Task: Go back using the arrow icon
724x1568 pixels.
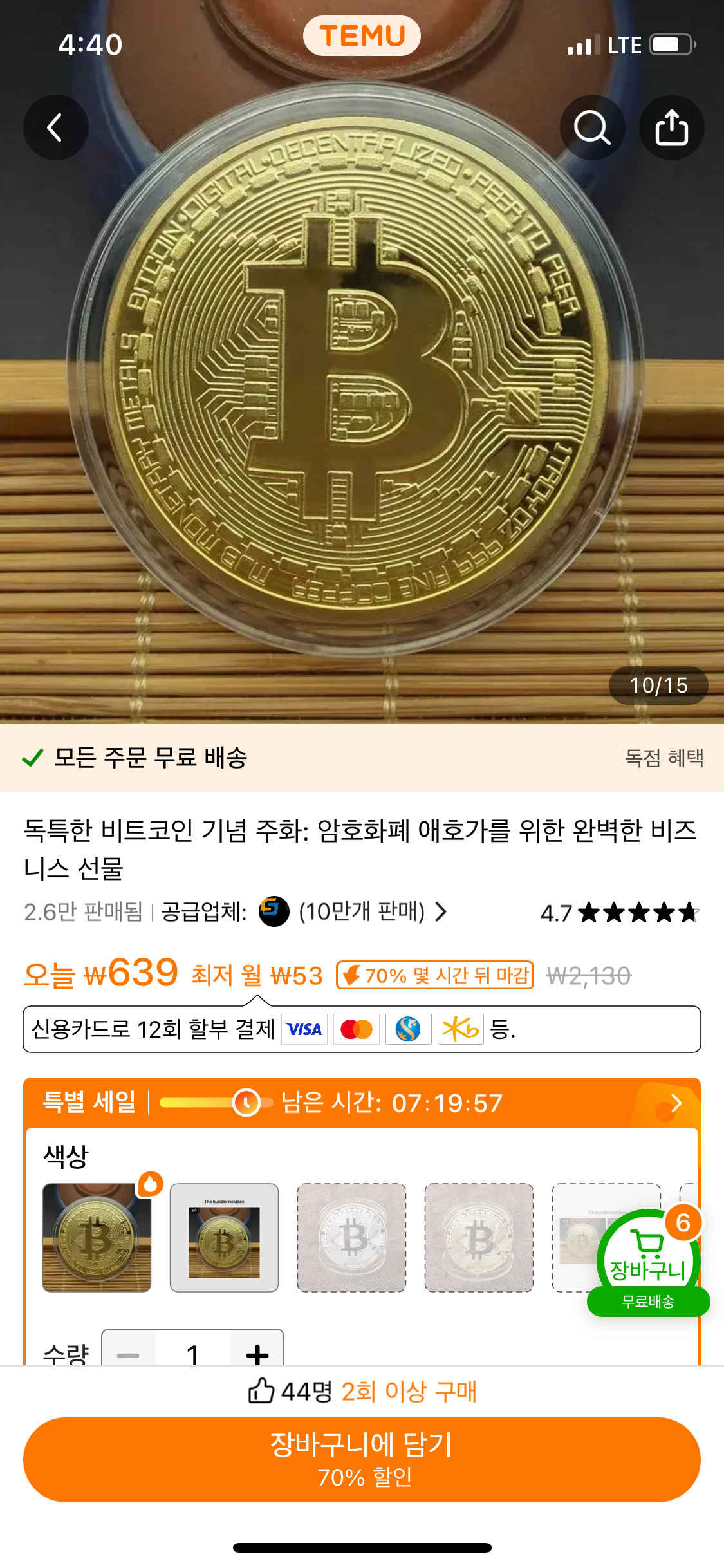Action: [56, 127]
